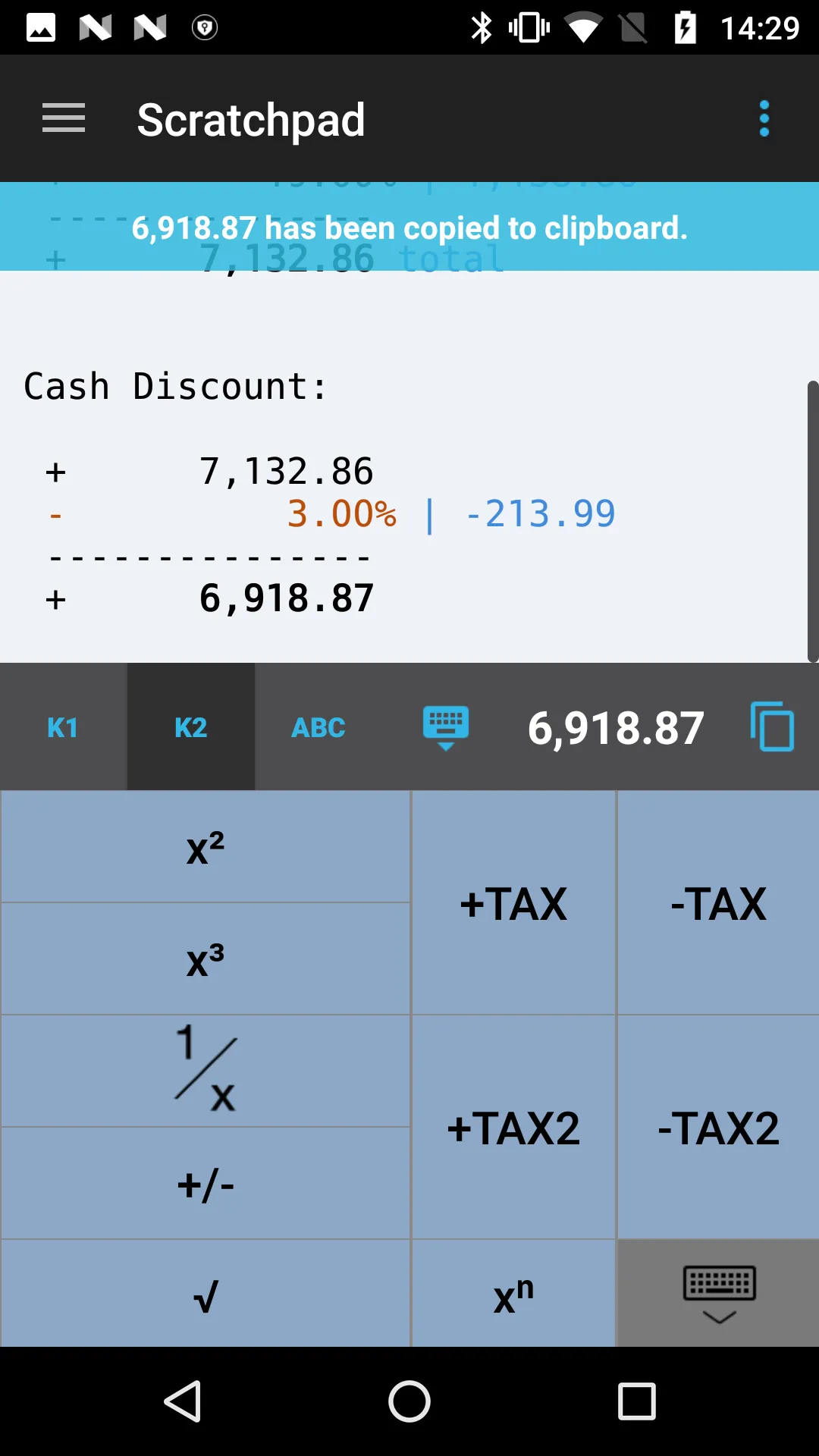This screenshot has height=1456, width=819.
Task: Open the overflow options menu
Action: [764, 118]
